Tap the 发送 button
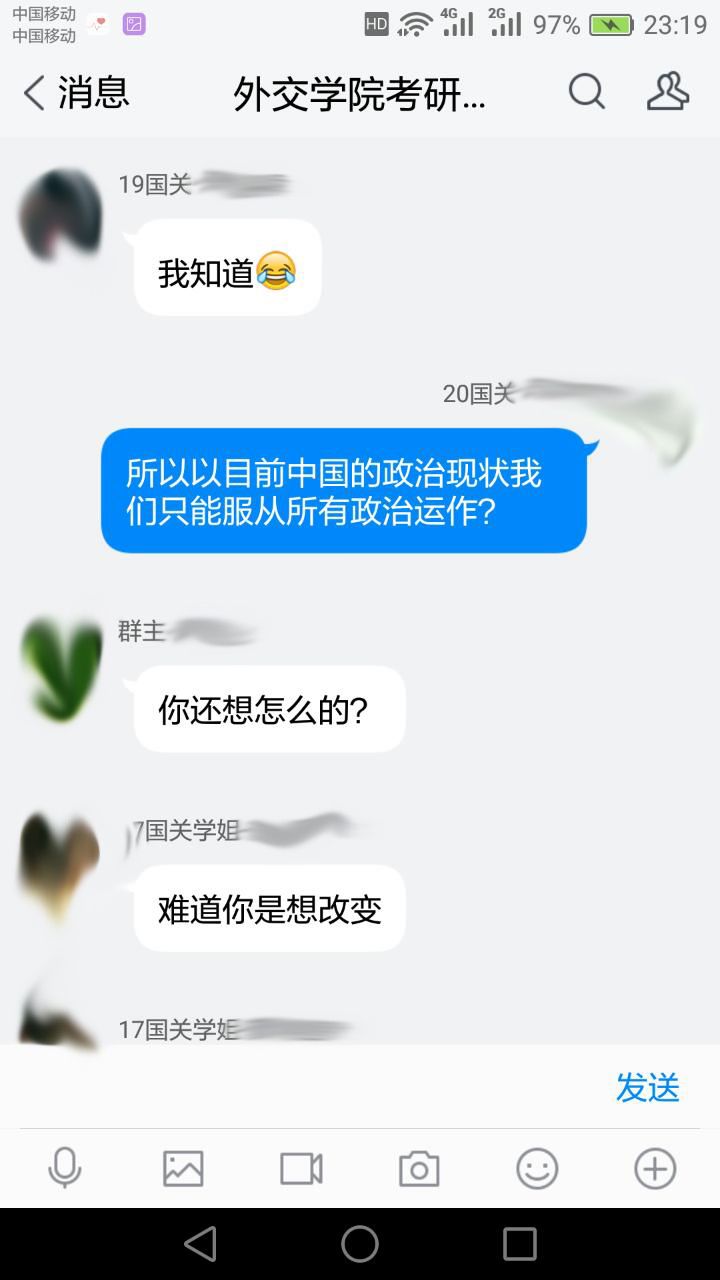 (647, 1087)
